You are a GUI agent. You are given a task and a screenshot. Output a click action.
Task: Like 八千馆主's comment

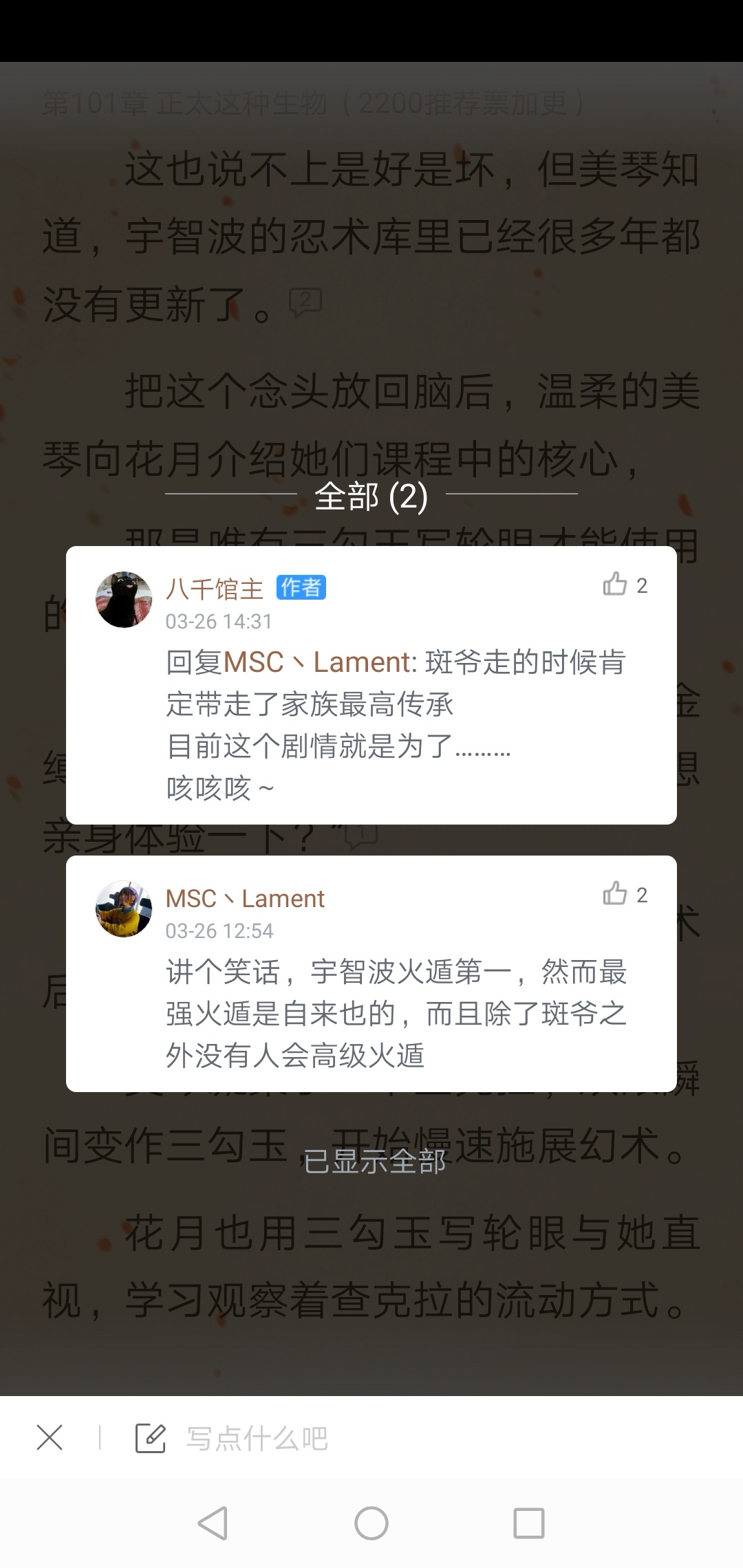tap(615, 585)
